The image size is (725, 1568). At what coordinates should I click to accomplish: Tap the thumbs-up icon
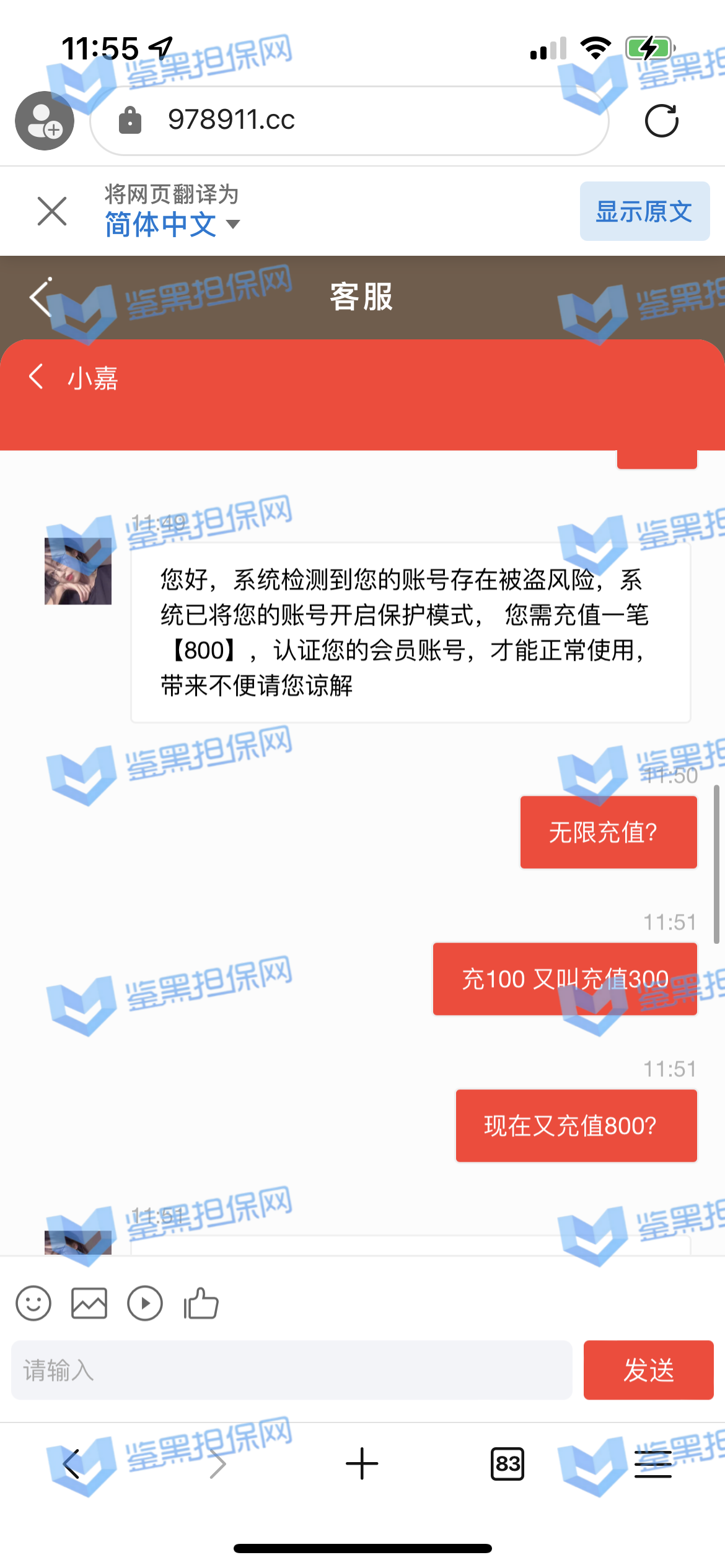coord(201,1304)
